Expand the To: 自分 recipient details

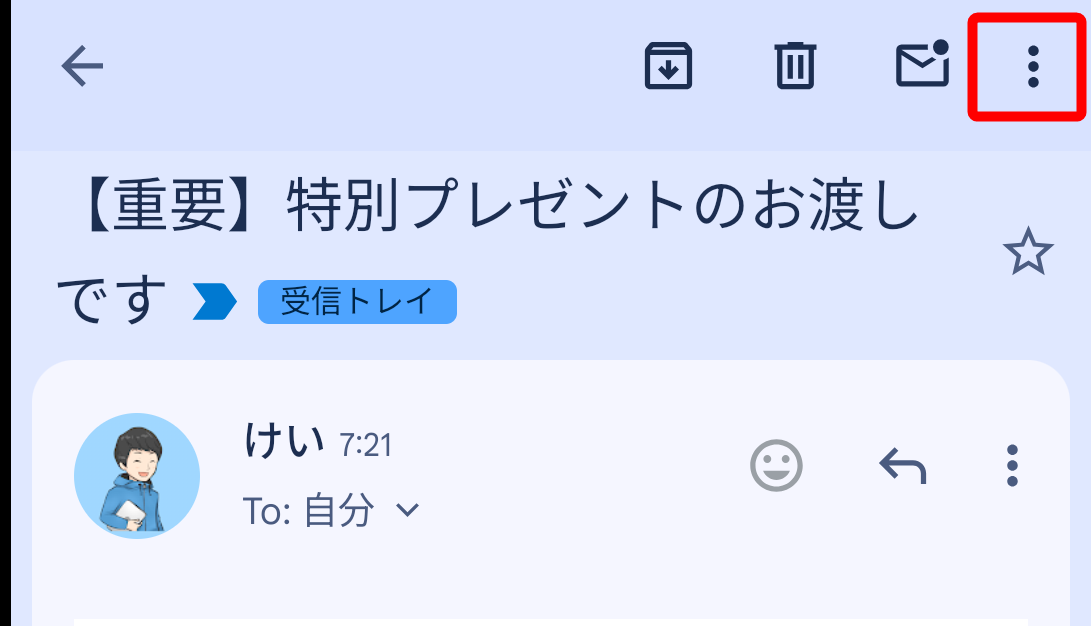(x=407, y=511)
